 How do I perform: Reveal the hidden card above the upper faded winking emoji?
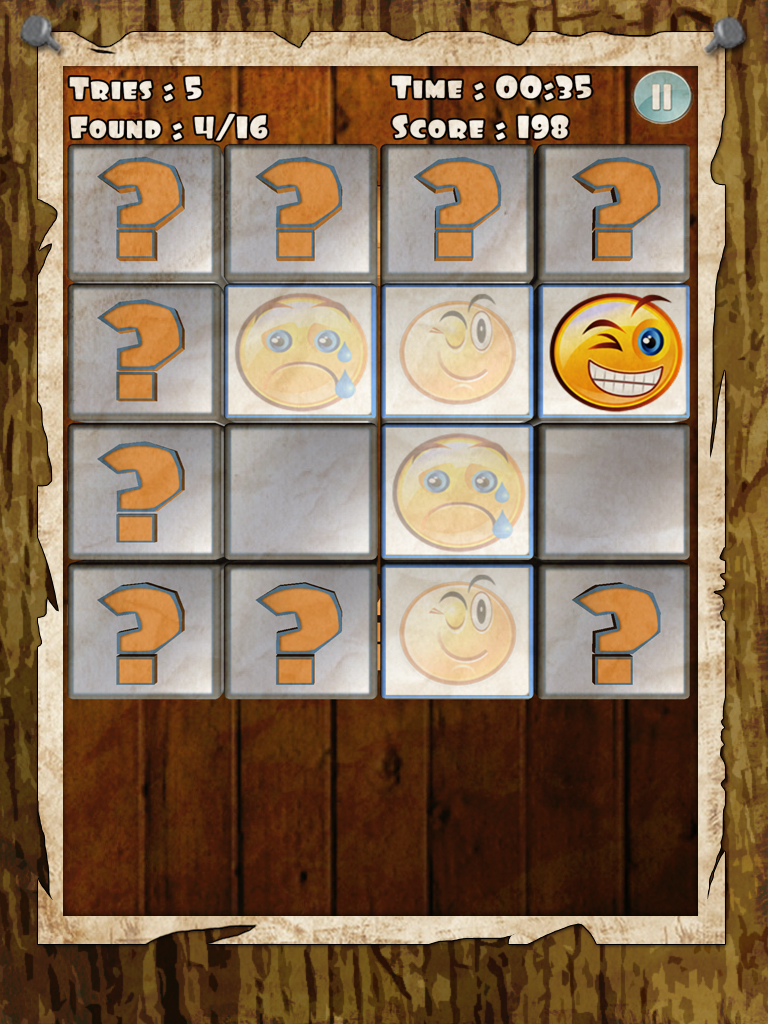click(x=457, y=212)
